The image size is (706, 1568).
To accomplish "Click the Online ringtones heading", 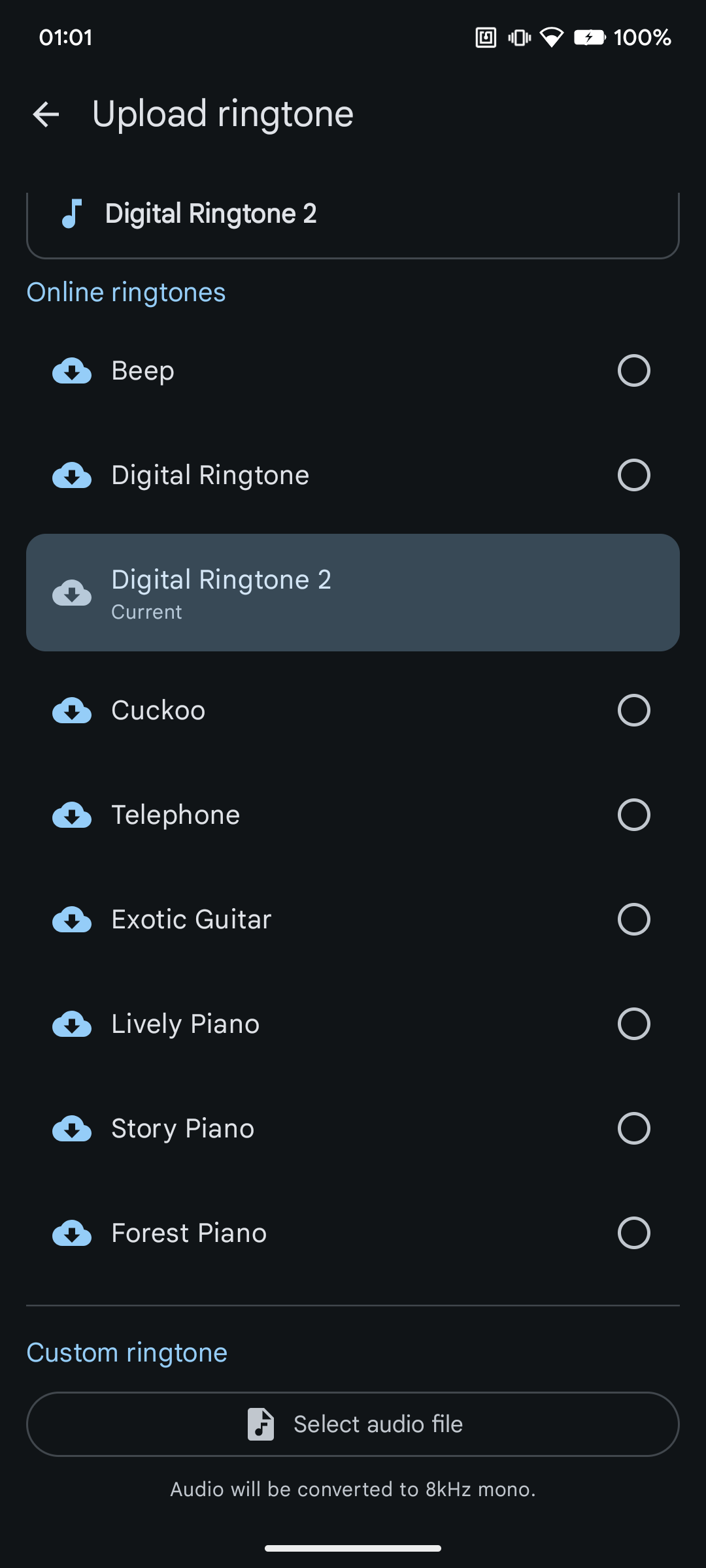I will click(126, 292).
